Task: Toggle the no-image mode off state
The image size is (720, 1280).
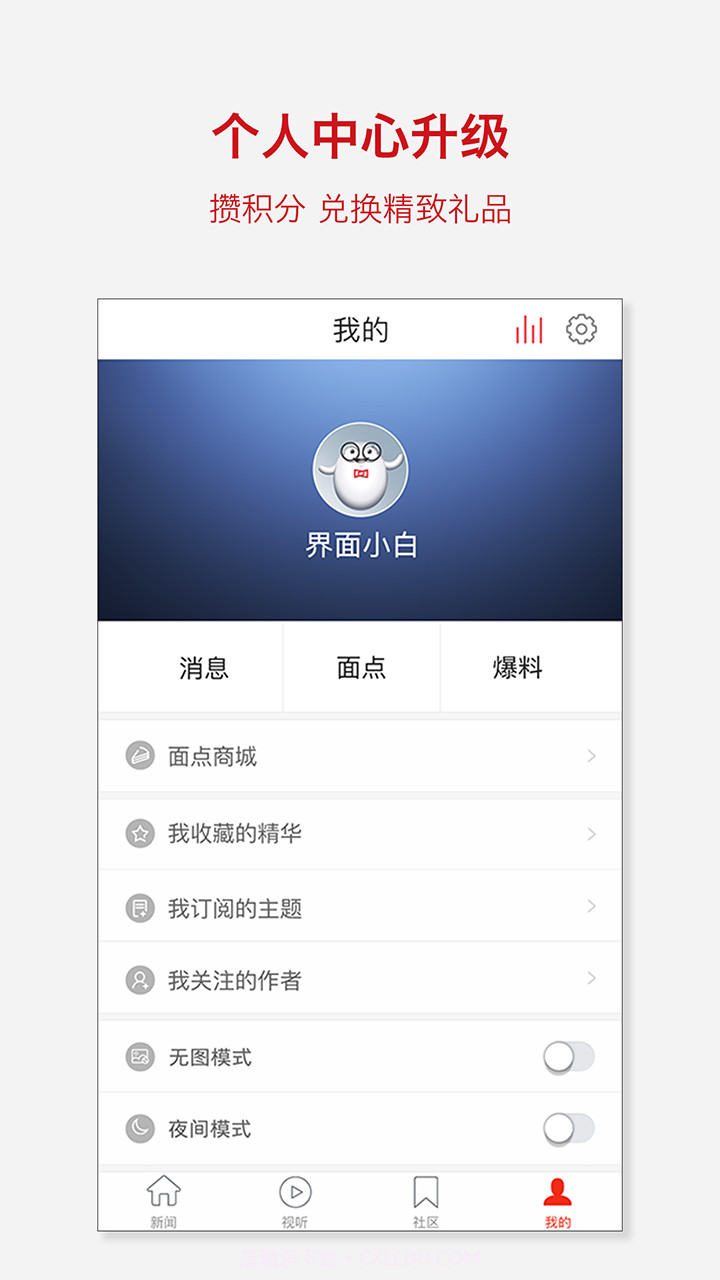Action: pos(568,1055)
